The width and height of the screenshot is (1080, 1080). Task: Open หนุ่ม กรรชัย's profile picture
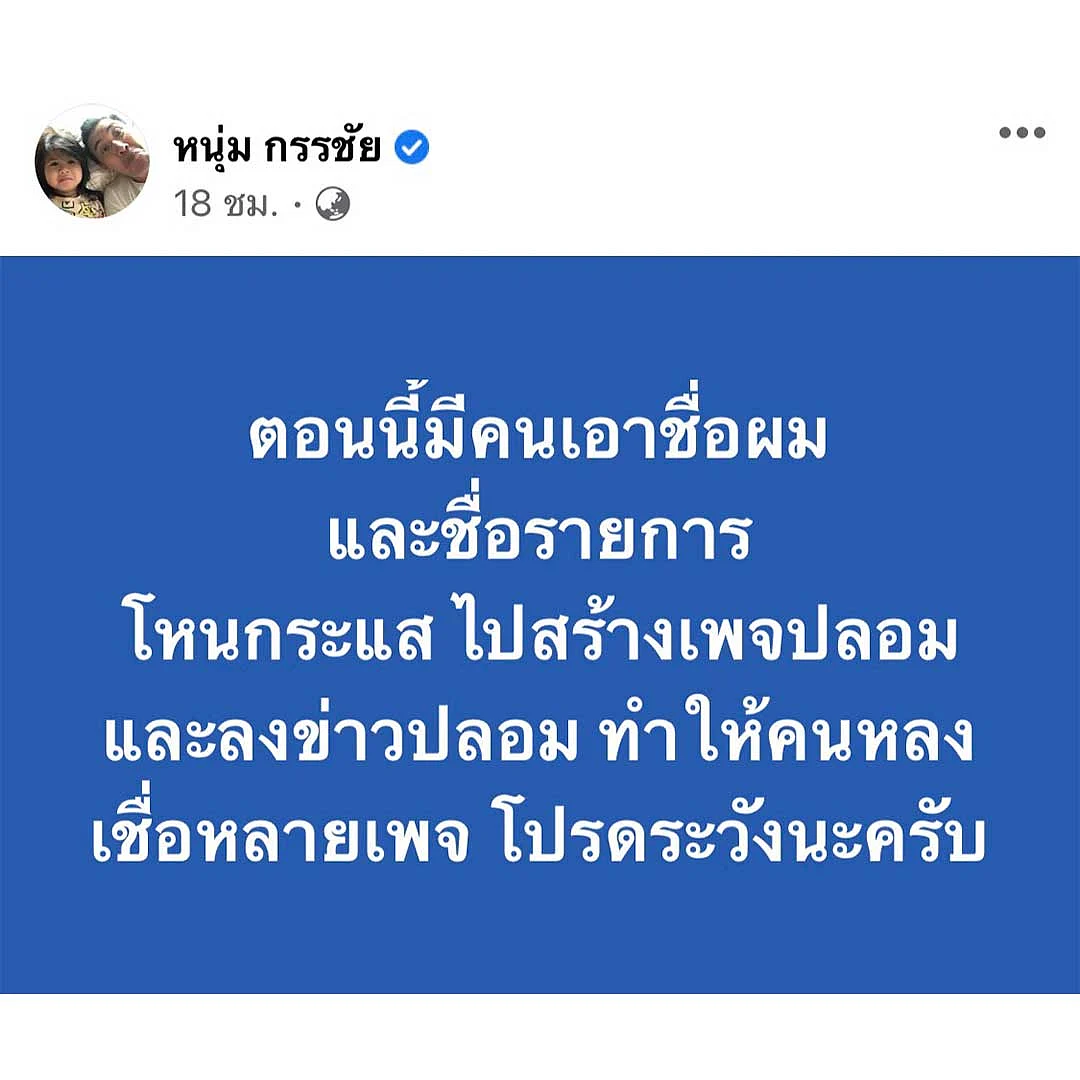point(92,162)
